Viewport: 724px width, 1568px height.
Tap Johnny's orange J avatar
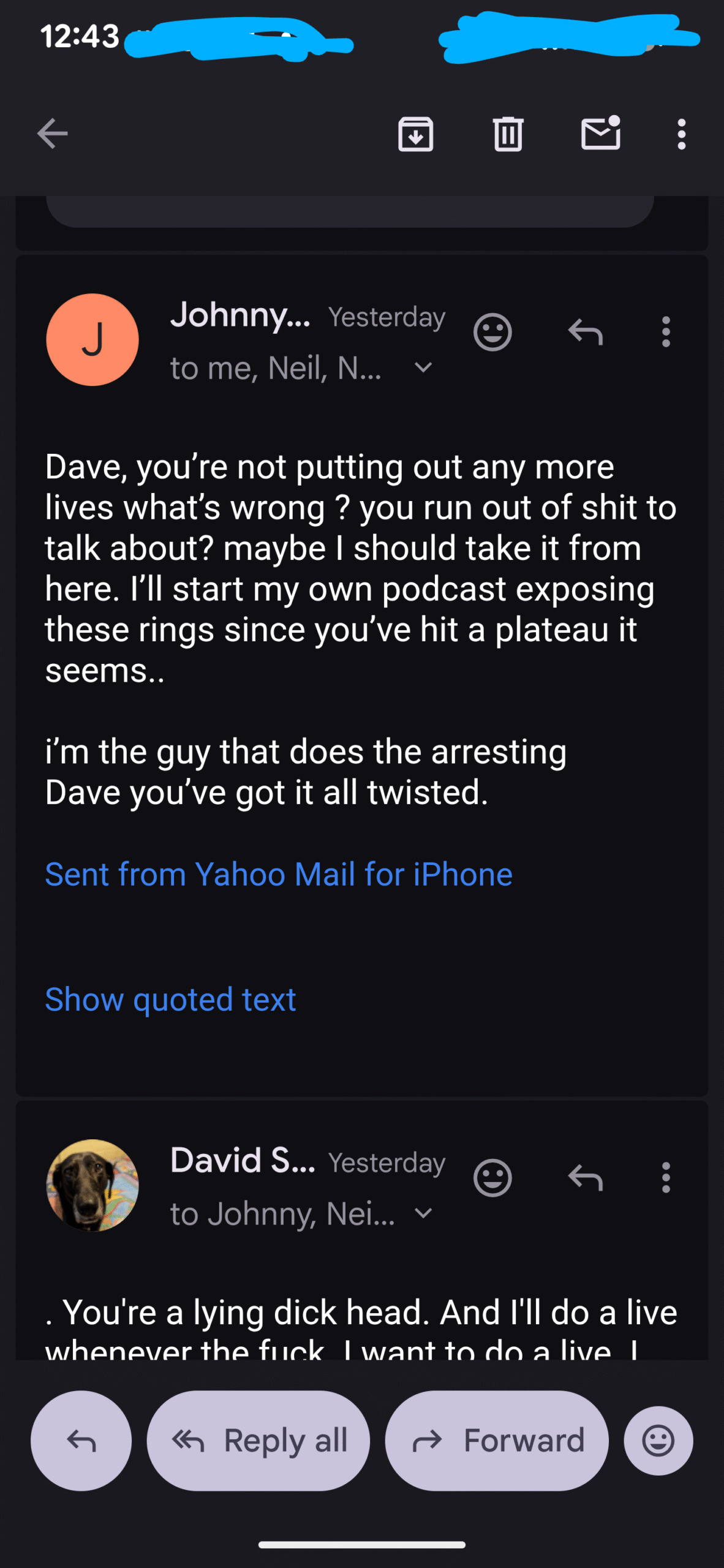click(92, 339)
